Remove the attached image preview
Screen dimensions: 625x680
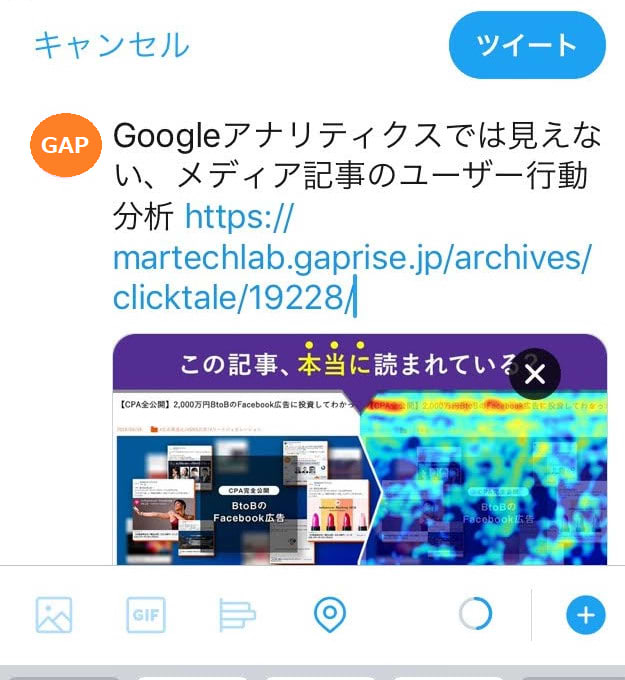pos(535,375)
